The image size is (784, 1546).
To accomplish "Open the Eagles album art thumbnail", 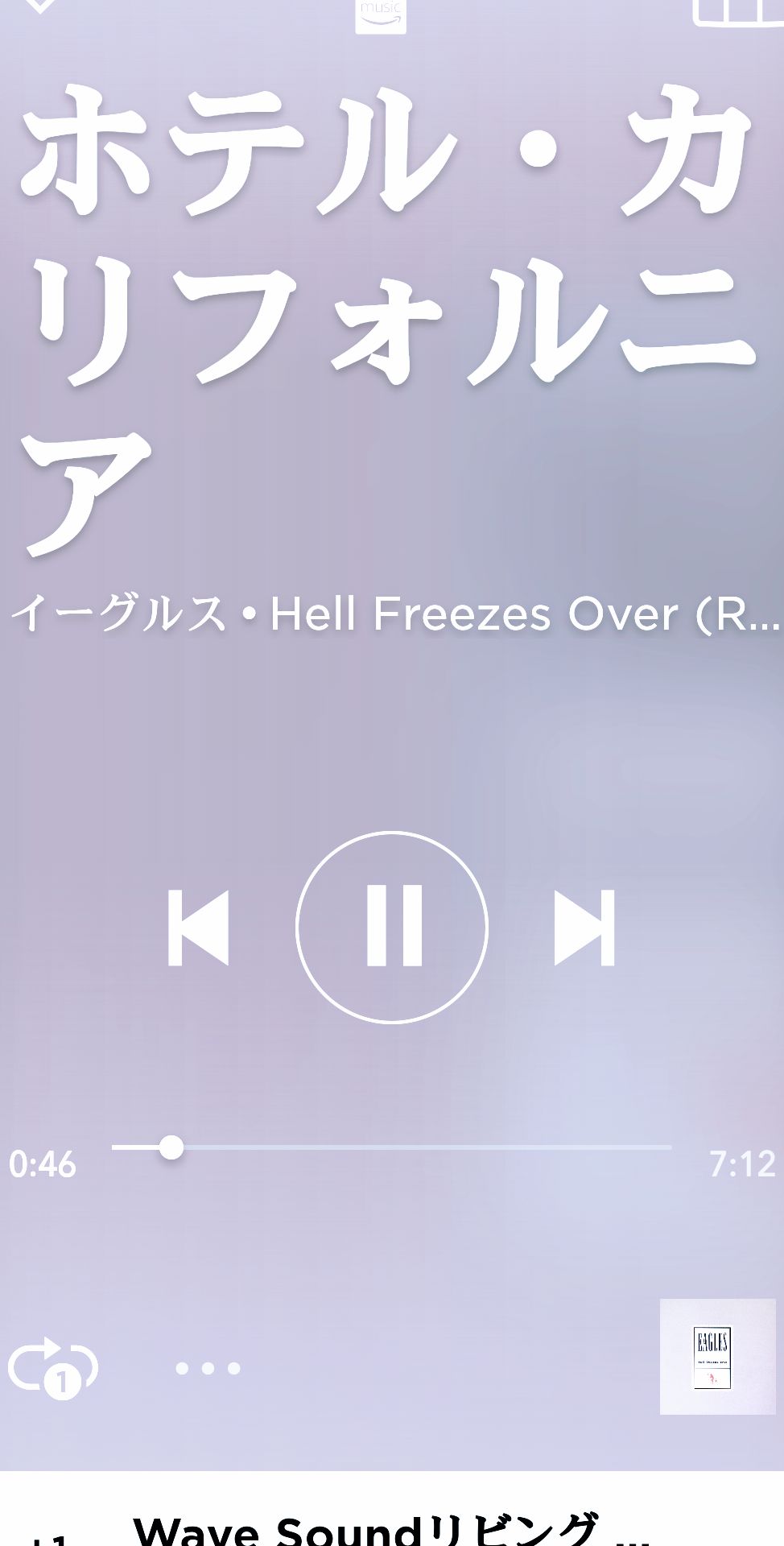I will (717, 1357).
